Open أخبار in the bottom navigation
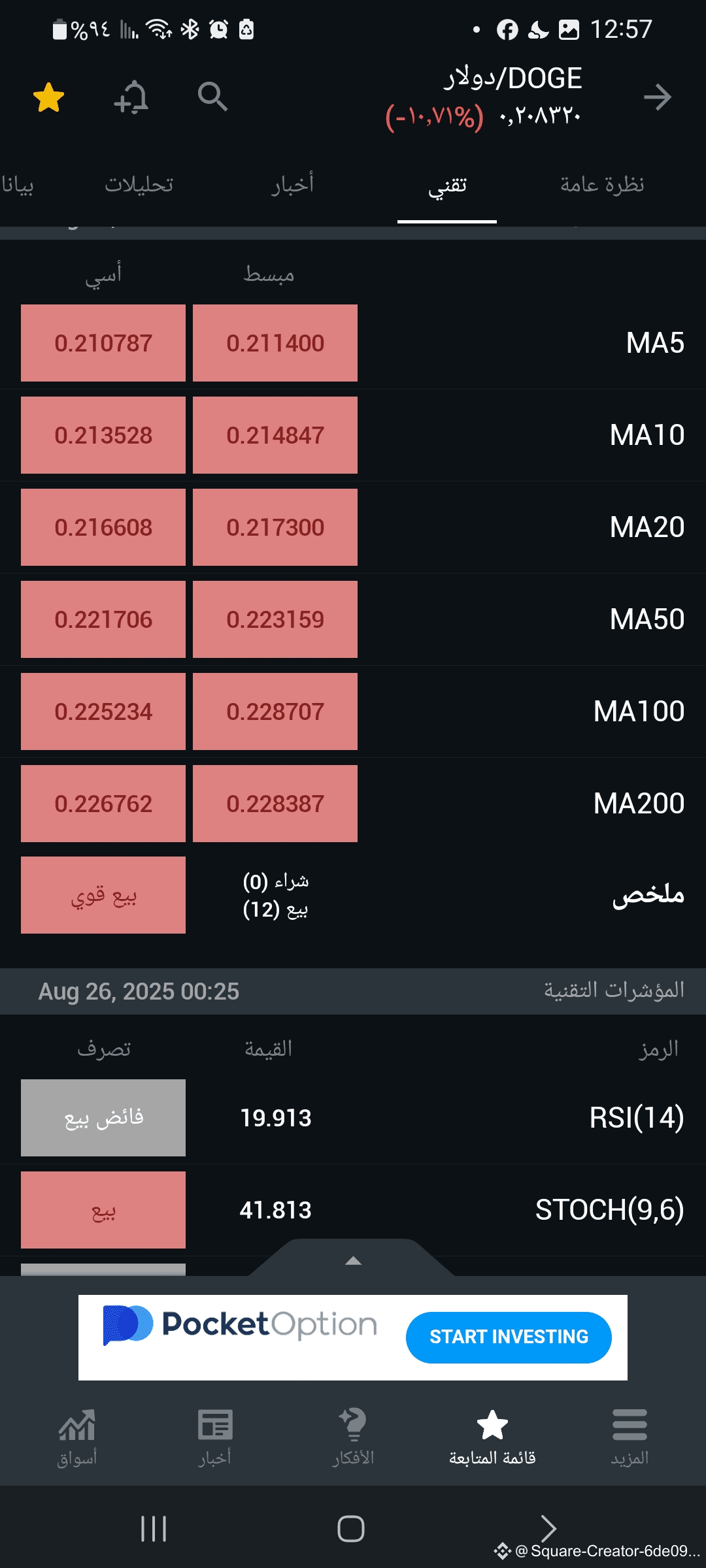 point(215,1437)
